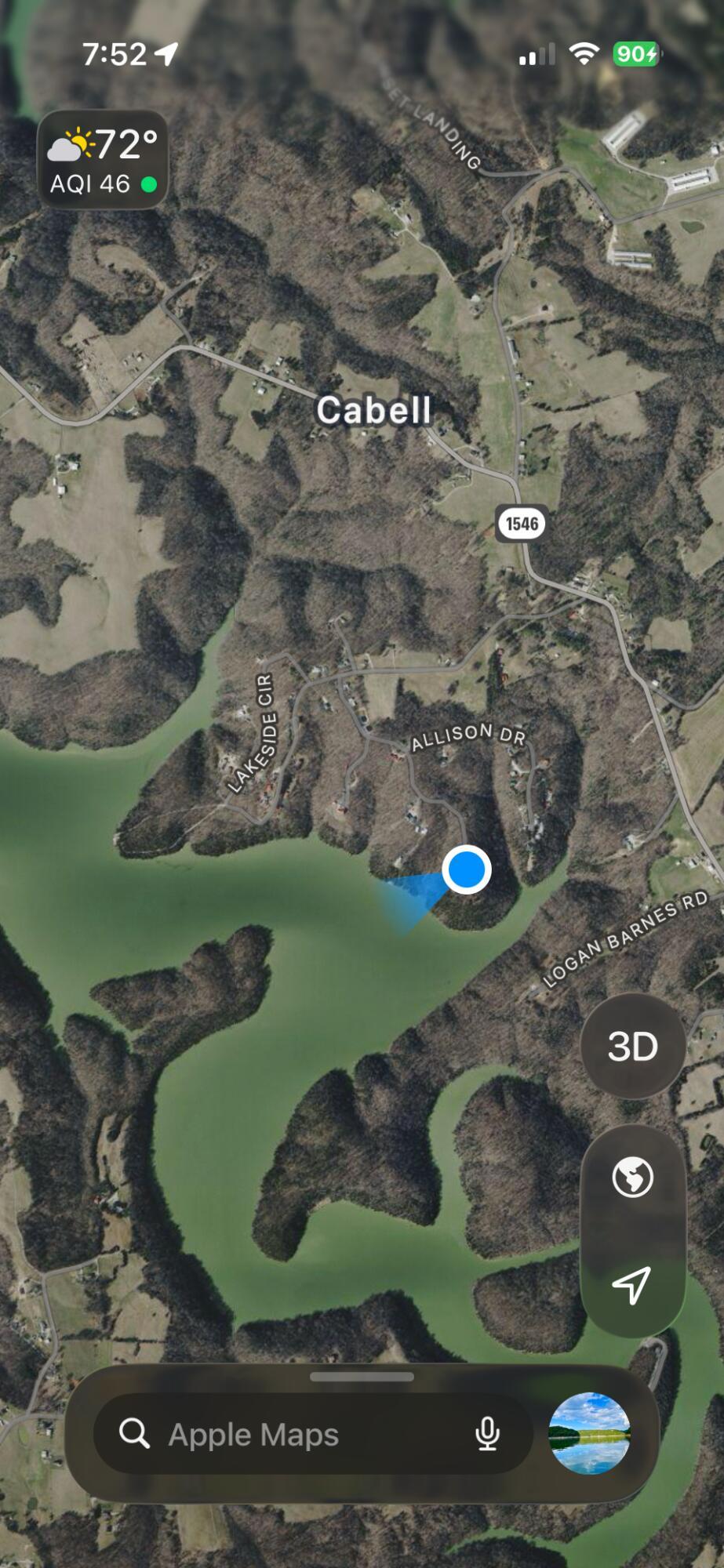
Task: Open the weather and AQI widget
Action: [103, 160]
